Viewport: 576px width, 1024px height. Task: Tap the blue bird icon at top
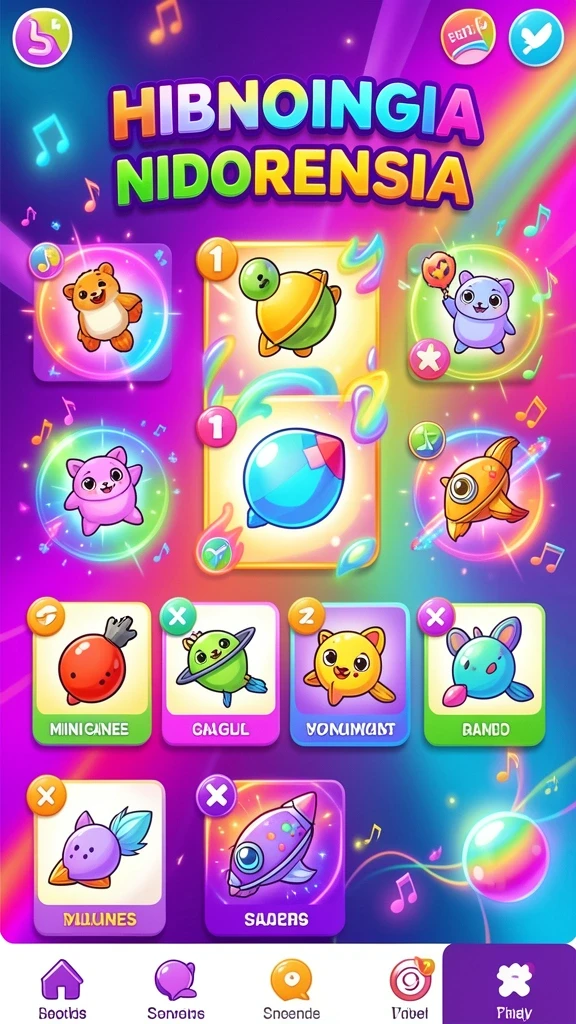tap(536, 37)
